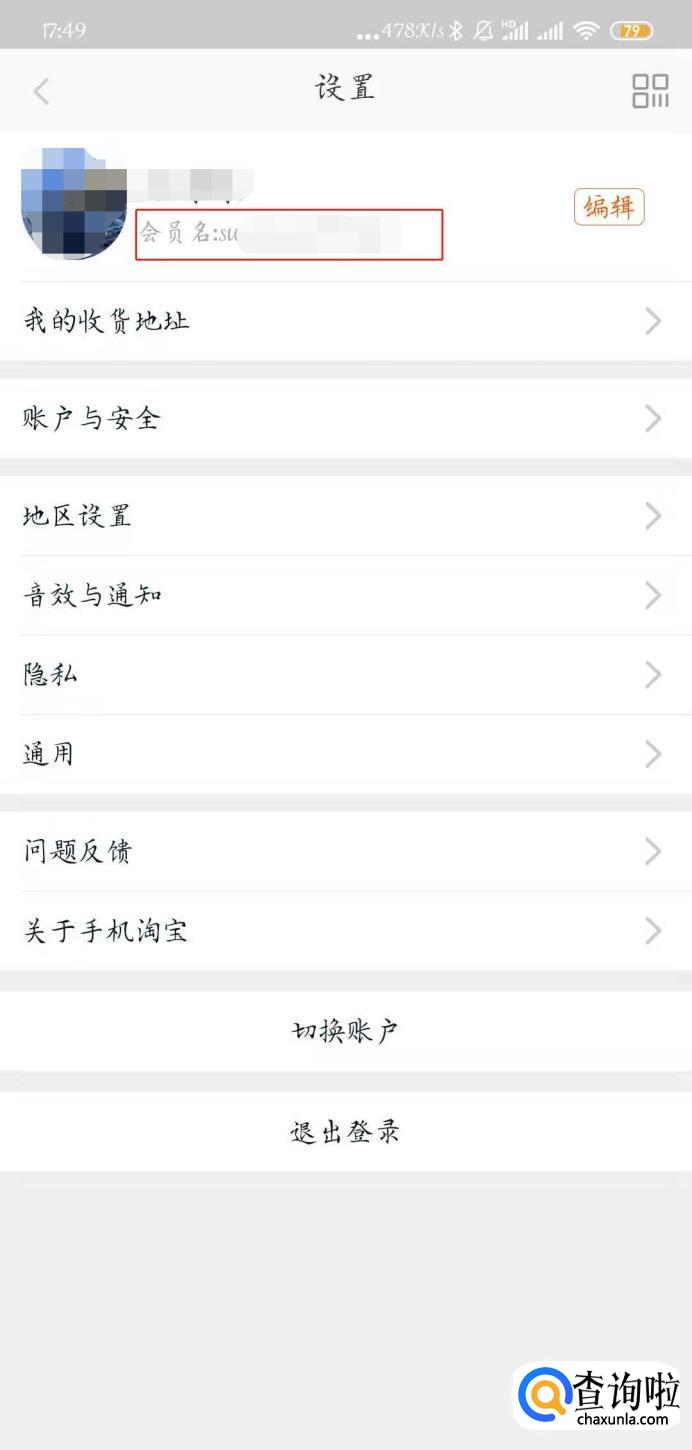Tap 退出登录 to log out
Screen dimensions: 692x1450
[345, 1132]
